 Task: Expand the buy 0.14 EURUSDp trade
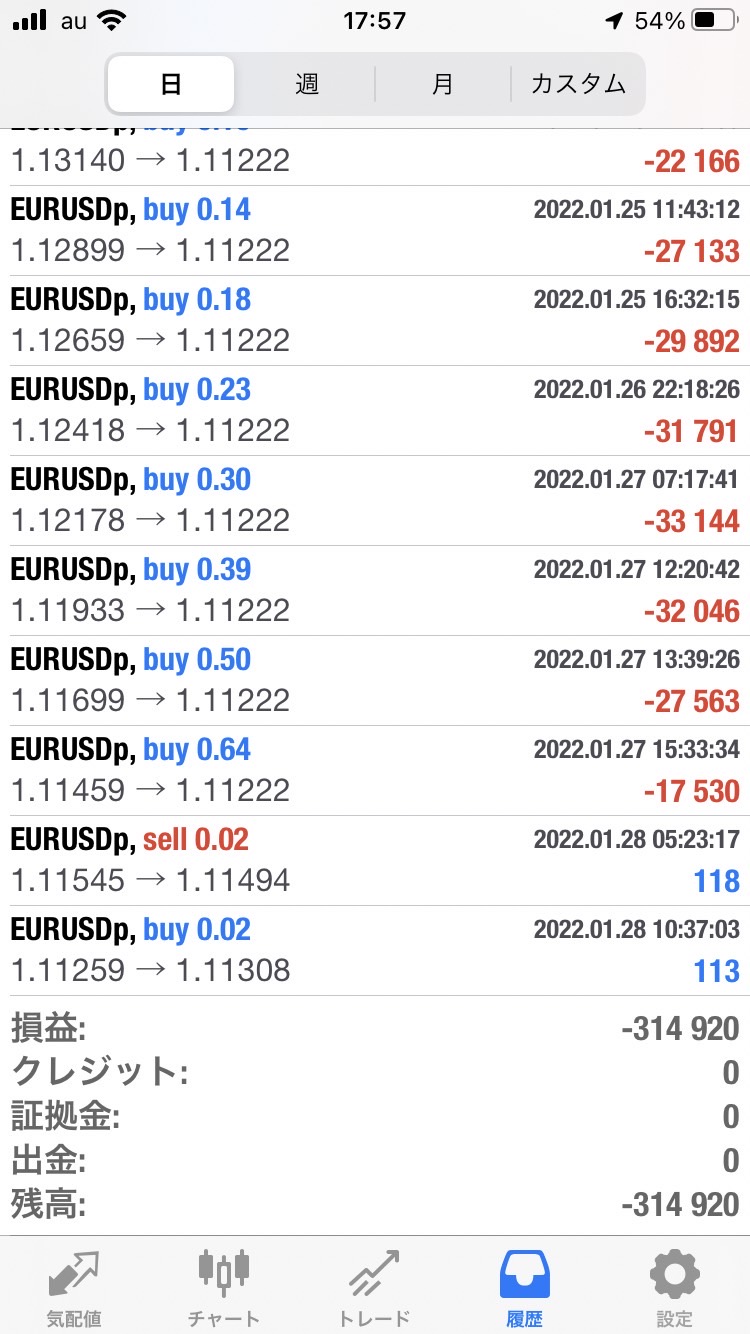375,231
